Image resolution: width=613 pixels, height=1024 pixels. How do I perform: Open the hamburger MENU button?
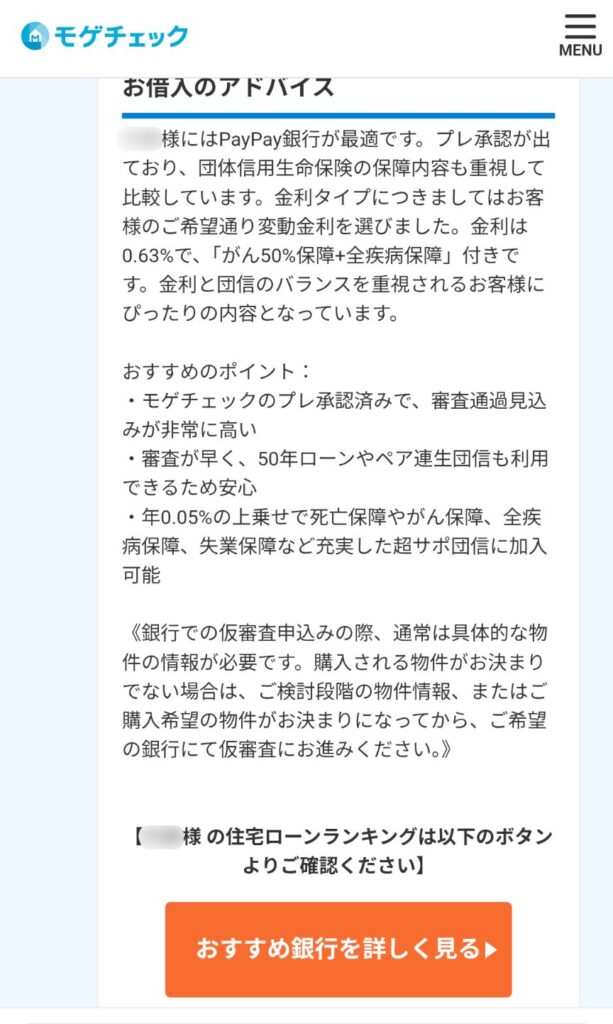click(x=580, y=36)
